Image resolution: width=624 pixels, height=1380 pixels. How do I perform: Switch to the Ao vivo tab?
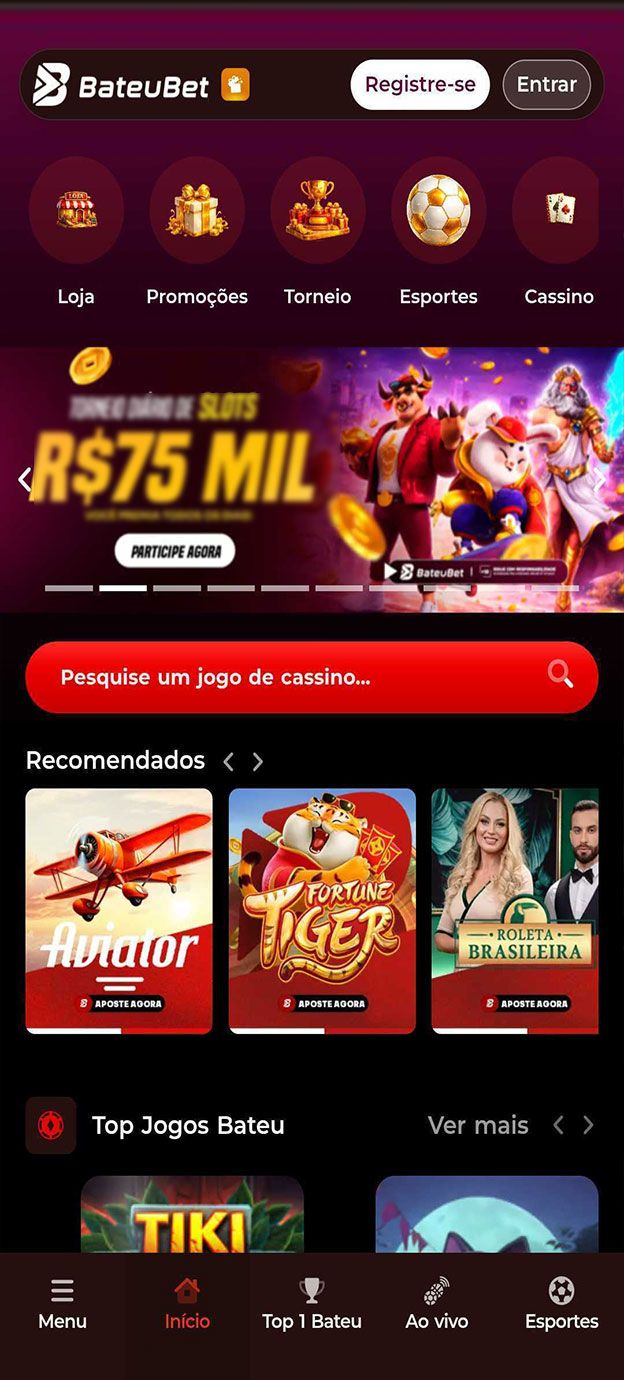437,1305
